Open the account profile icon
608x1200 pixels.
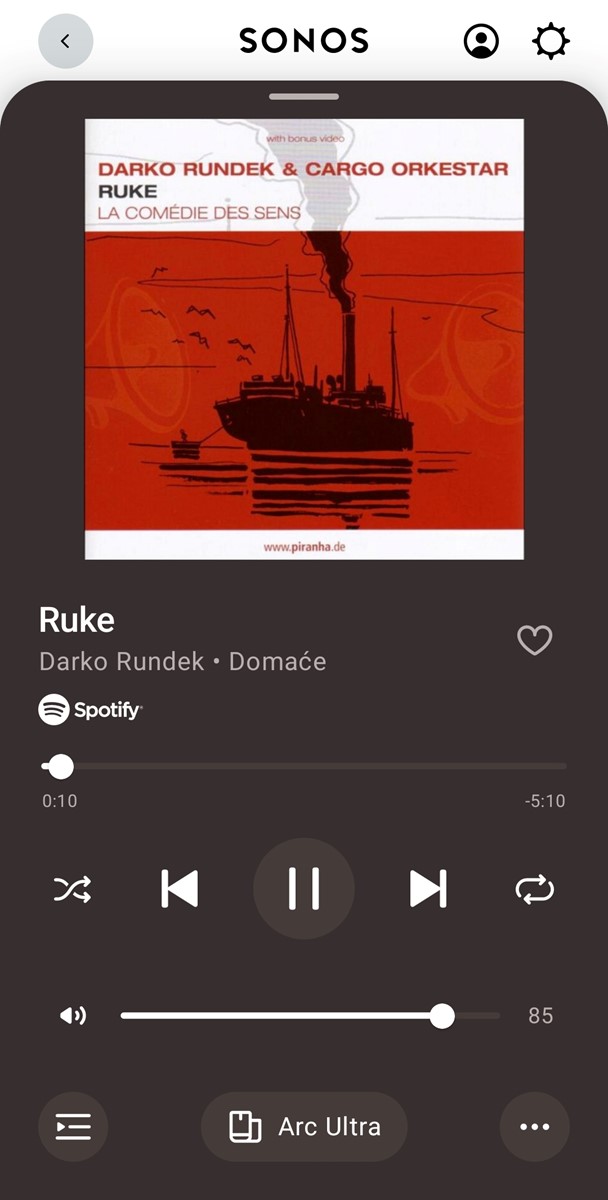481,41
